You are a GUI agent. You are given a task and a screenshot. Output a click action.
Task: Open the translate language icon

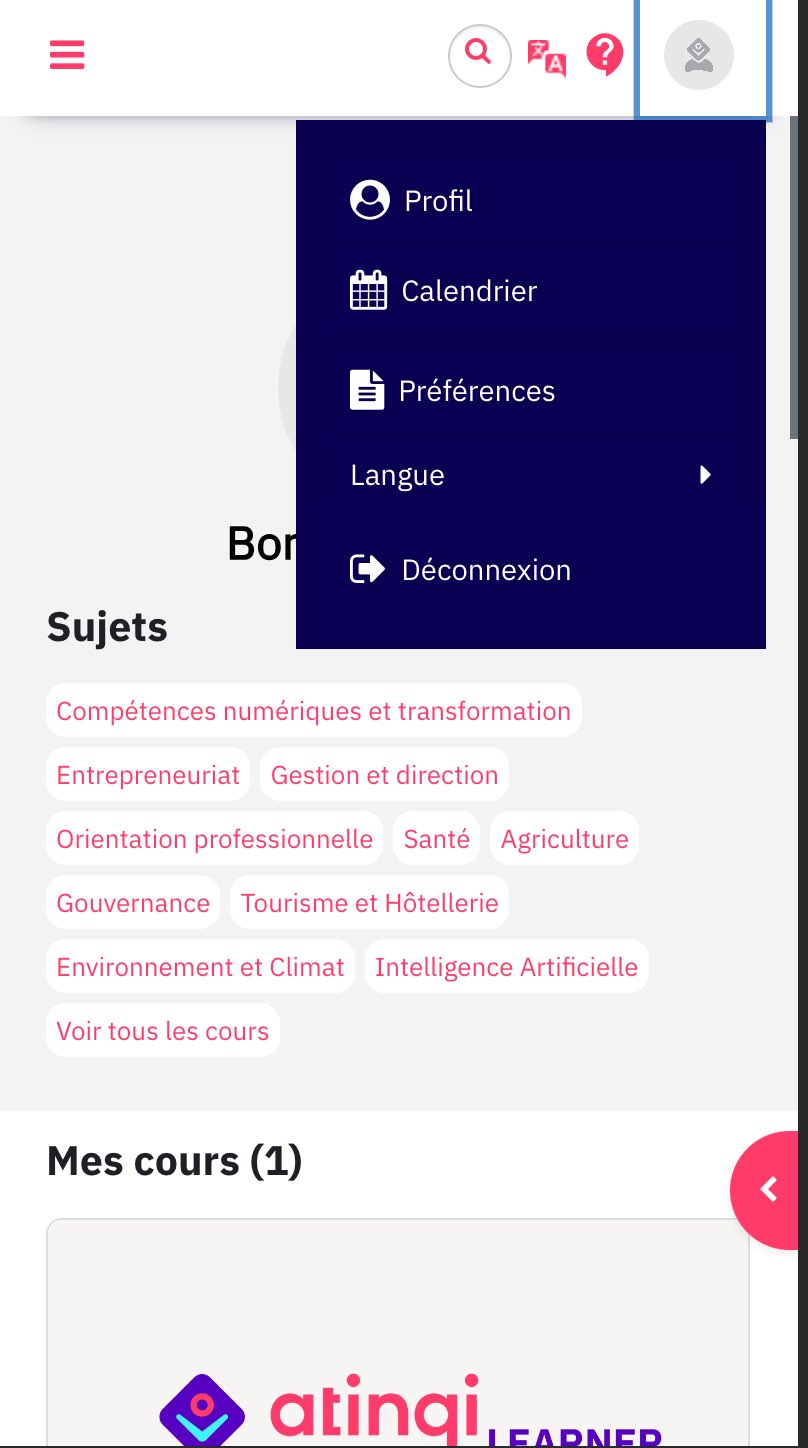tap(547, 56)
